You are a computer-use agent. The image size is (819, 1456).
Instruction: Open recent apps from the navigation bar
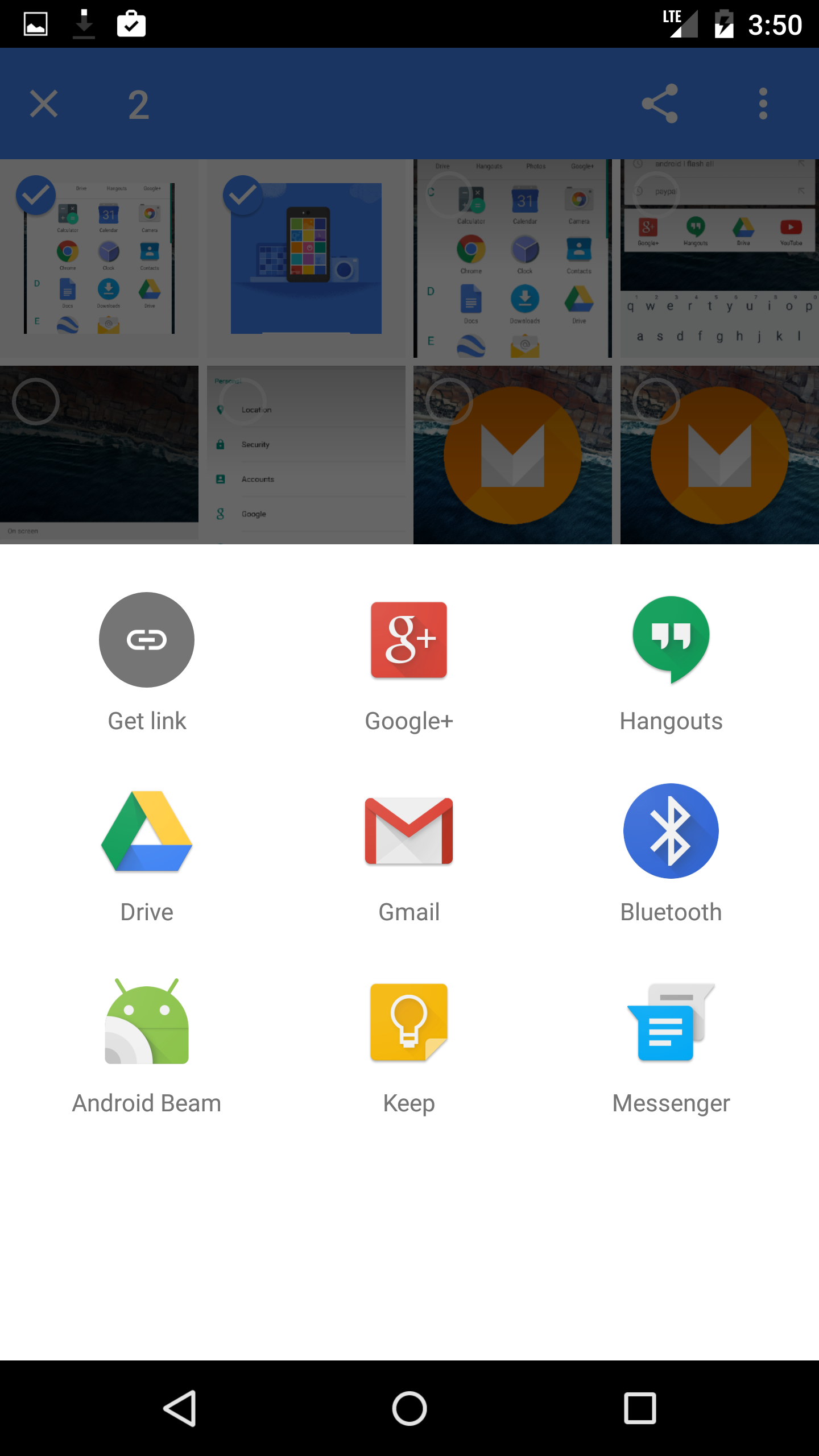point(640,1408)
